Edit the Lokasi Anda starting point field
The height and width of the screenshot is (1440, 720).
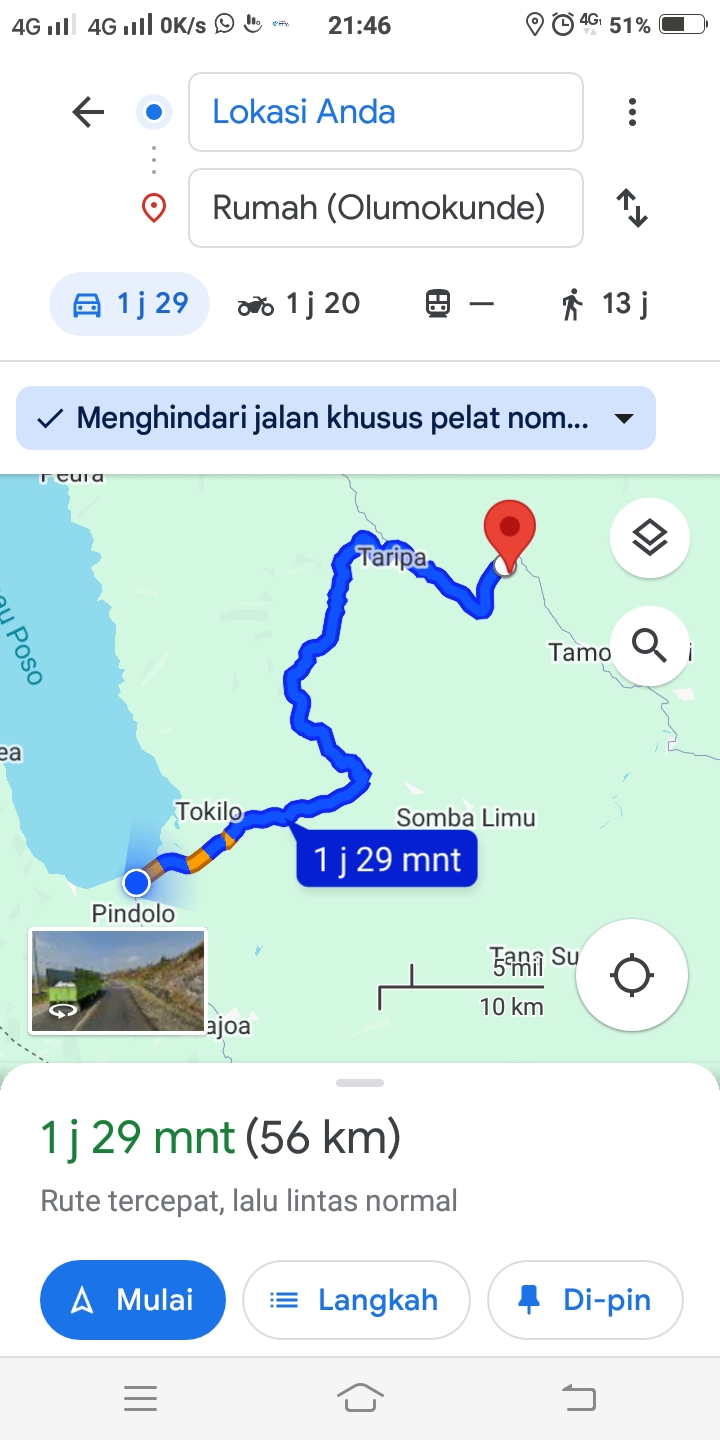tap(386, 112)
